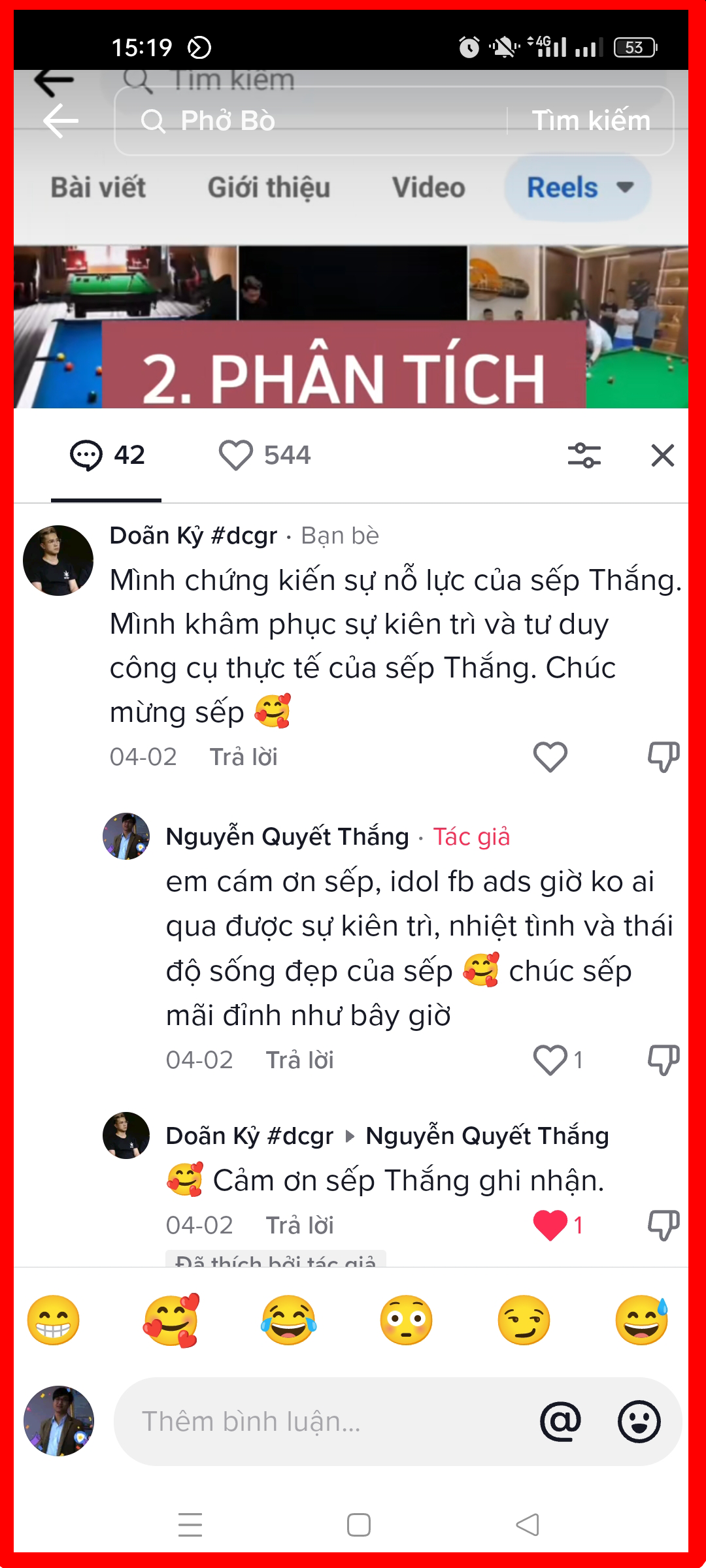Like Doãn Kỷ's comment about sếp Thắng
The image size is (706, 1568).
550,757
